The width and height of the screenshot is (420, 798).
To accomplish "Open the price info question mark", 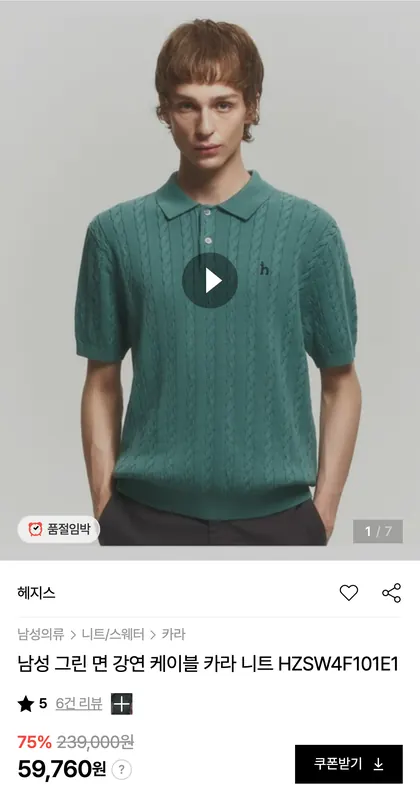I will [x=121, y=770].
